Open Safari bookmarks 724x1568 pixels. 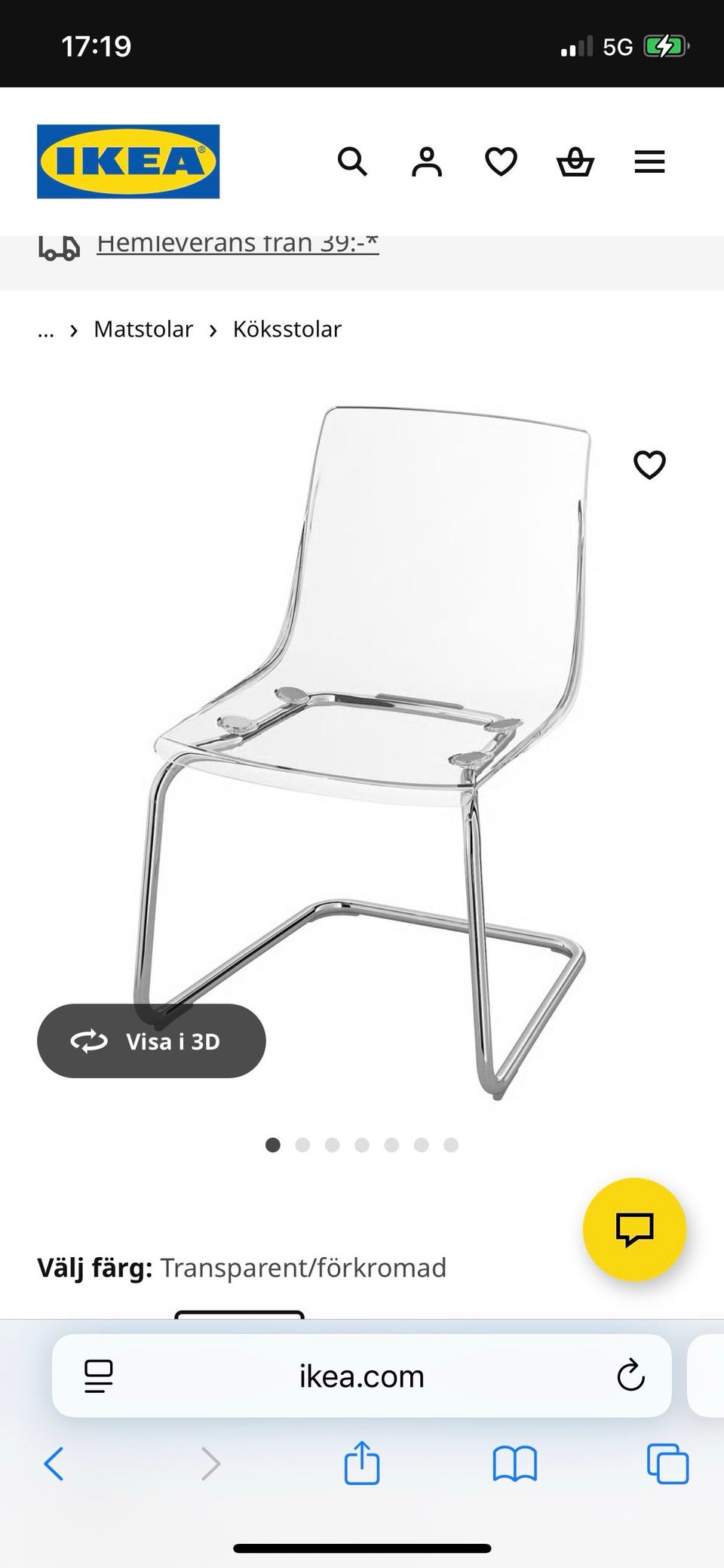[514, 1464]
